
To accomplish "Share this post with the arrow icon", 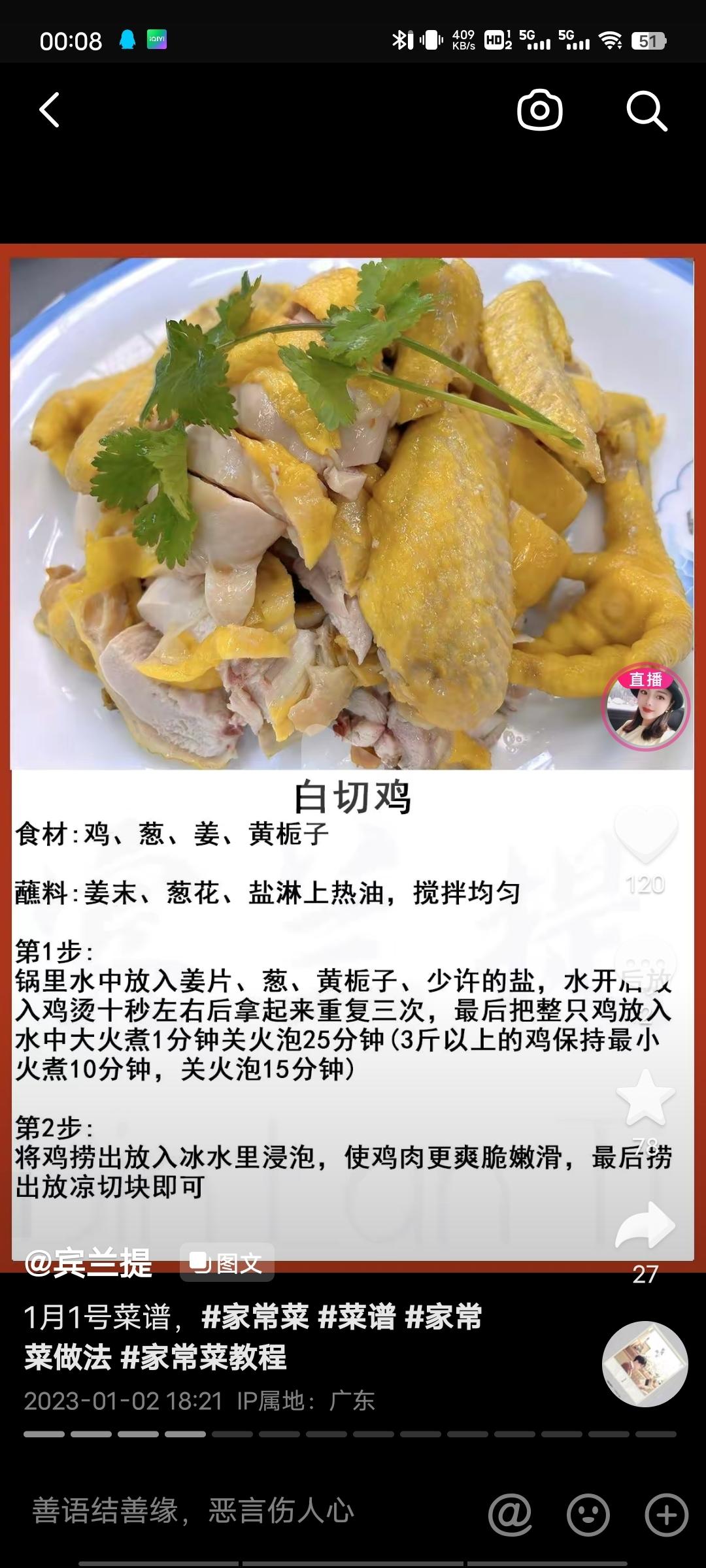I will pyautogui.click(x=645, y=1225).
